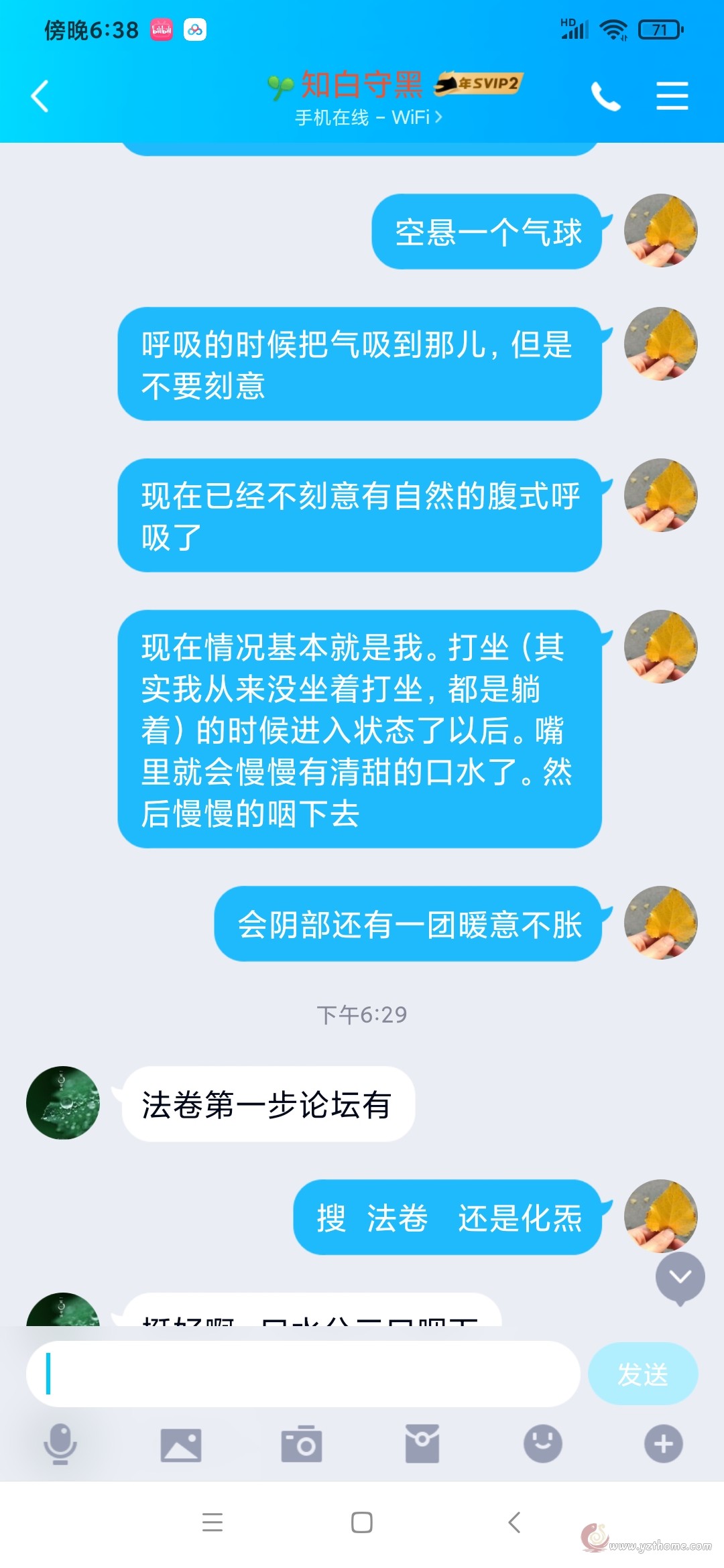
Task: Open more attachment options with plus icon
Action: click(x=664, y=1444)
